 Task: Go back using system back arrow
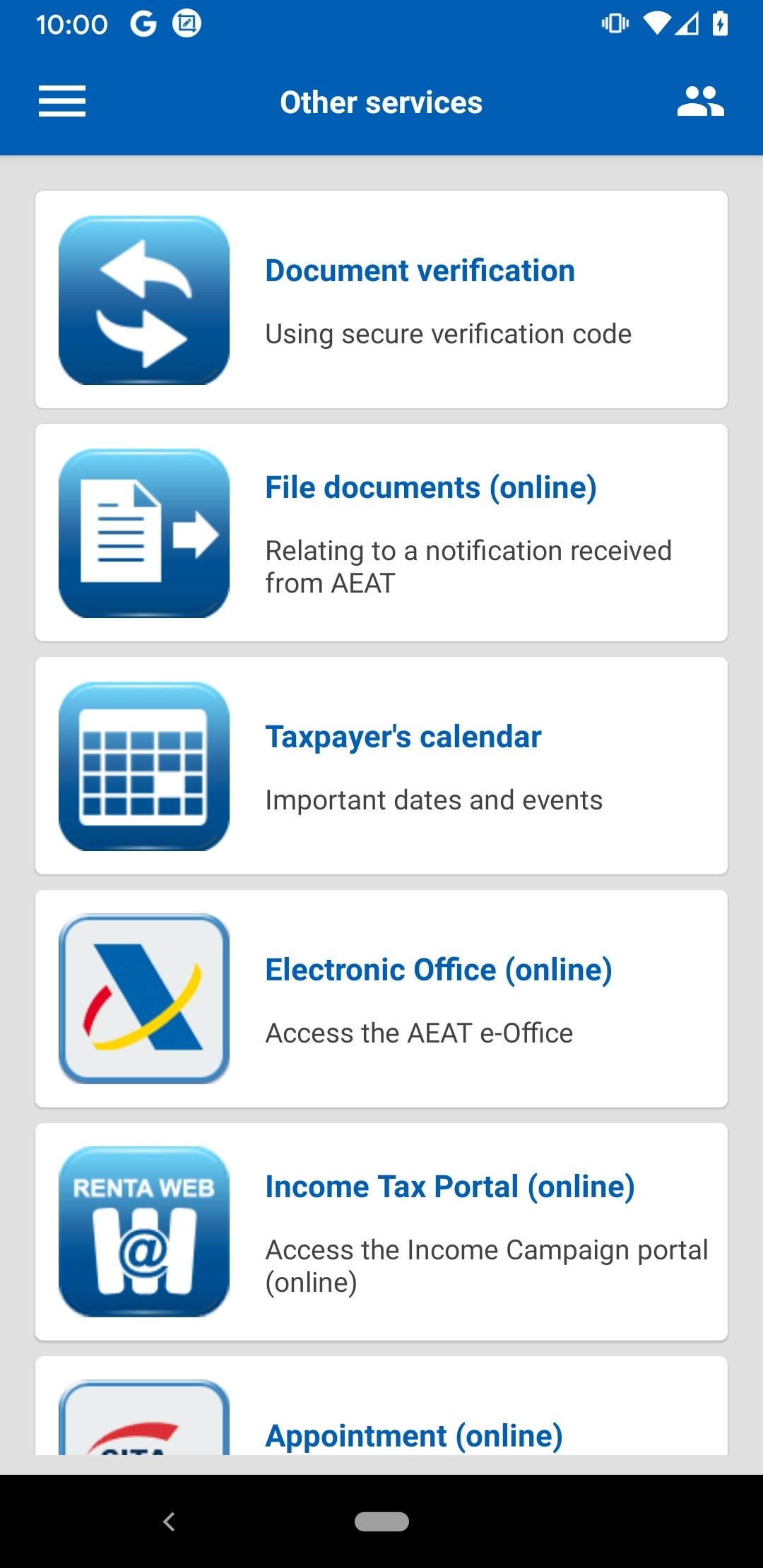(169, 1521)
